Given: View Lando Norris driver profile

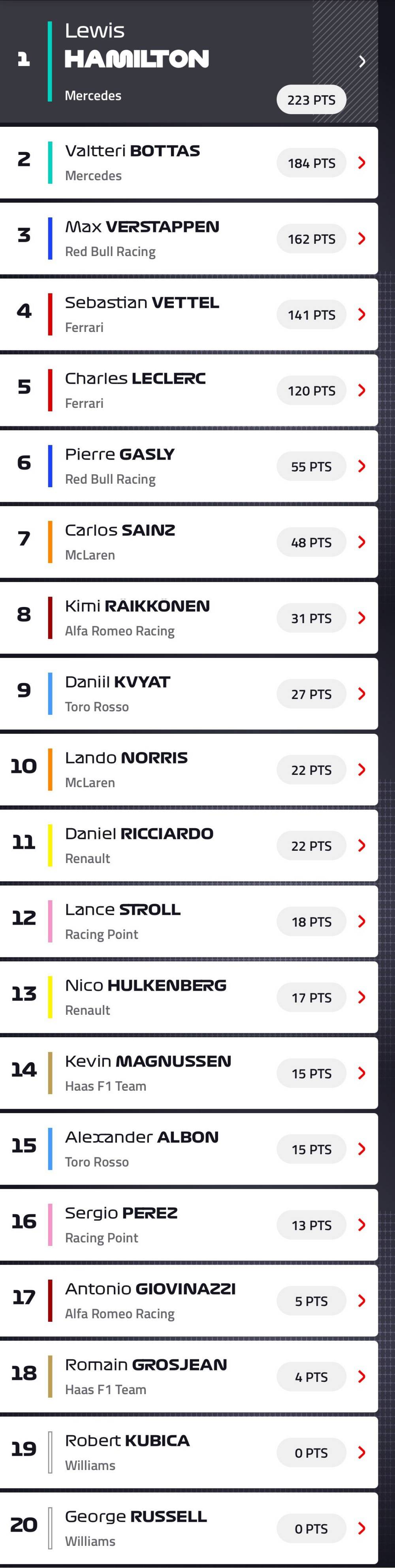Looking at the screenshot, I should [182, 769].
